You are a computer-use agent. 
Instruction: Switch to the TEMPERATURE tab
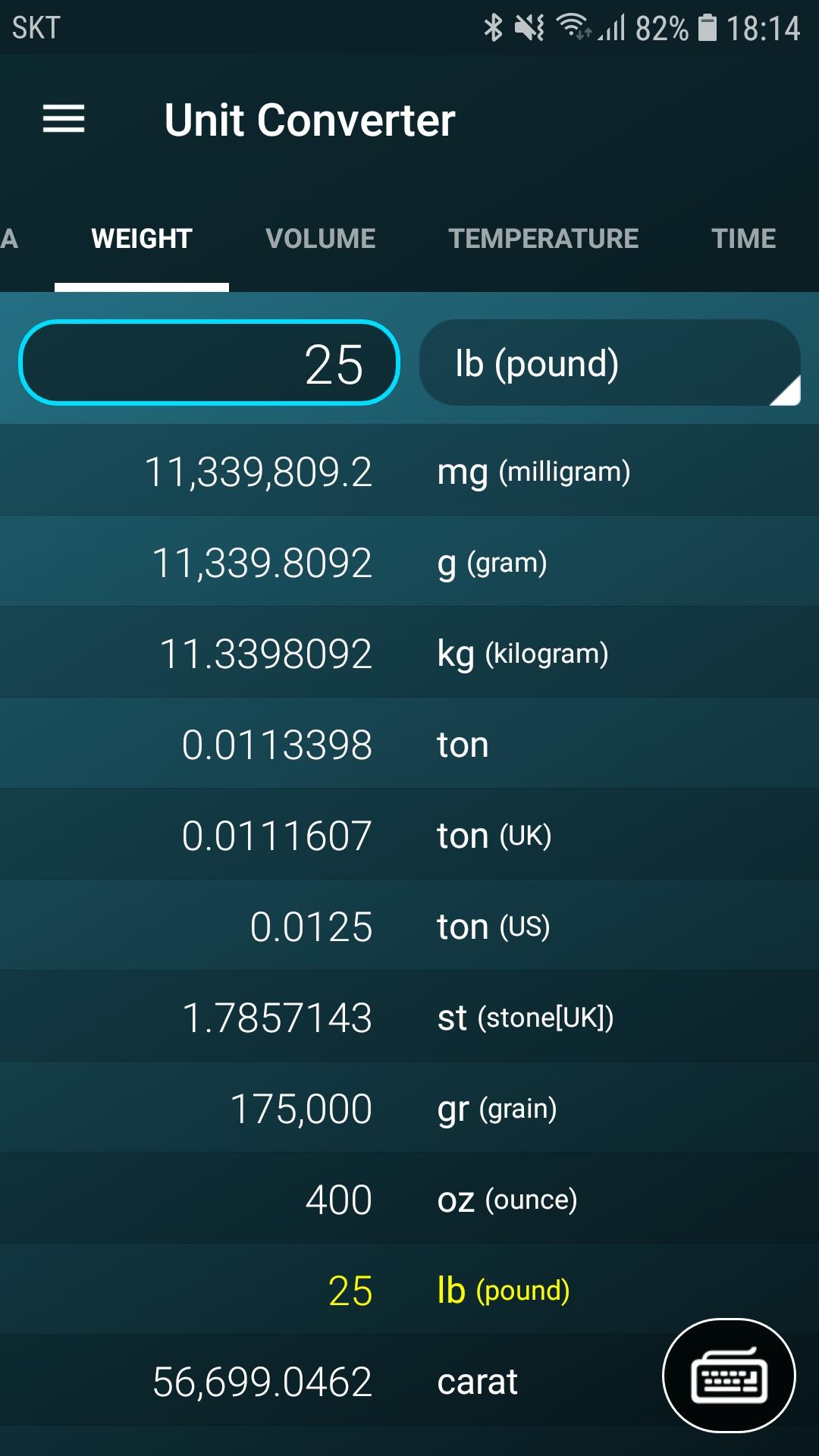tap(543, 237)
